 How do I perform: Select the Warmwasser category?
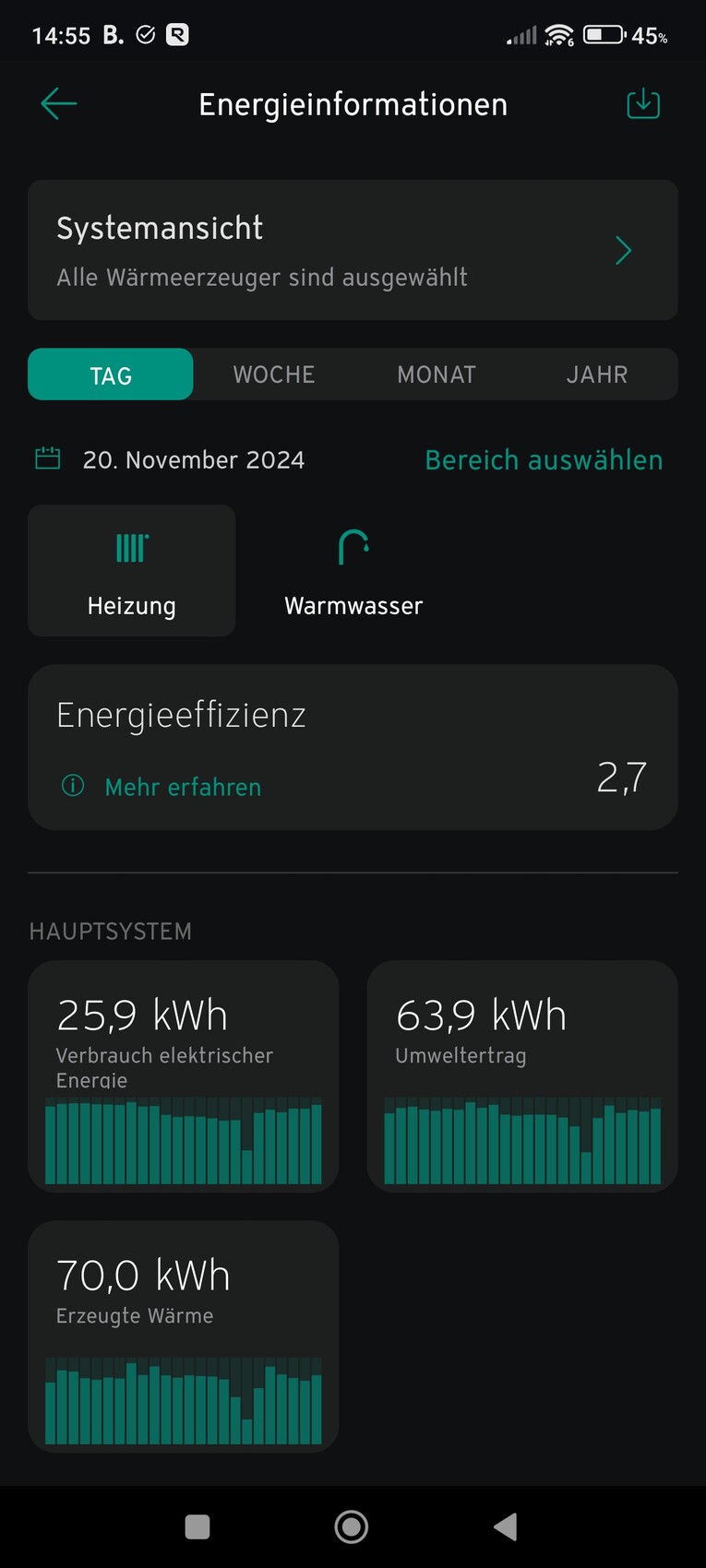[353, 570]
